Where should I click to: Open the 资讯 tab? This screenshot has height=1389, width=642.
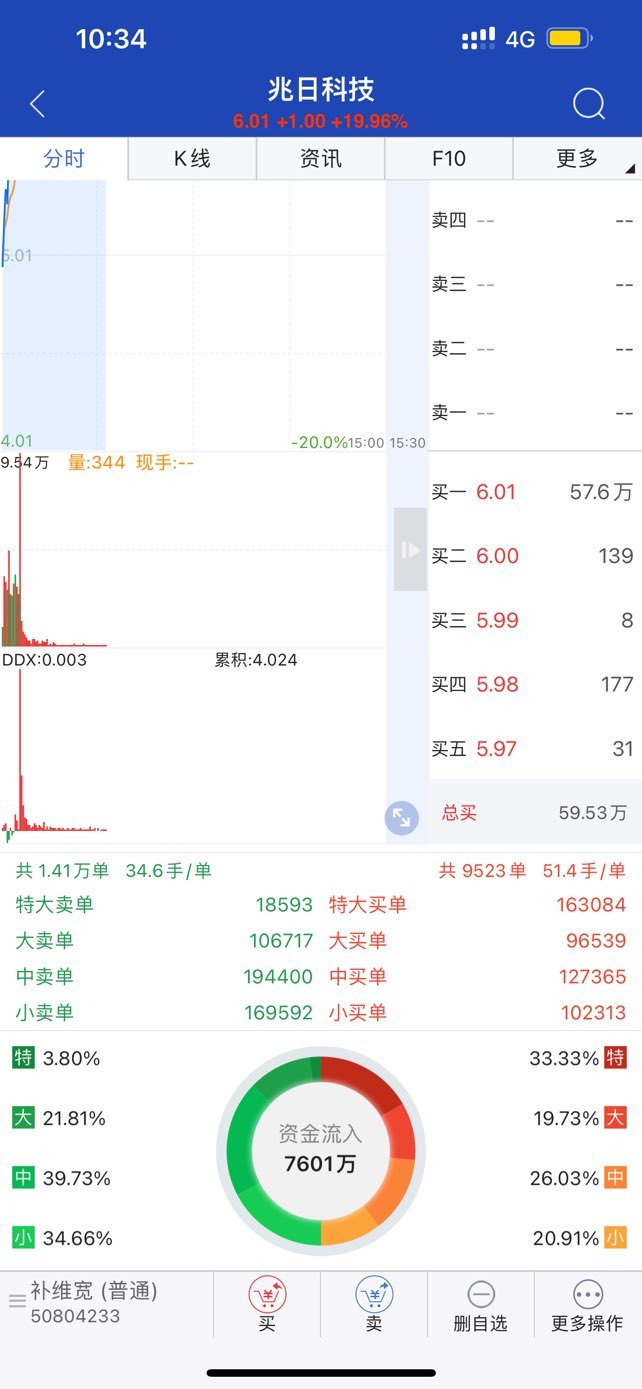pyautogui.click(x=321, y=158)
